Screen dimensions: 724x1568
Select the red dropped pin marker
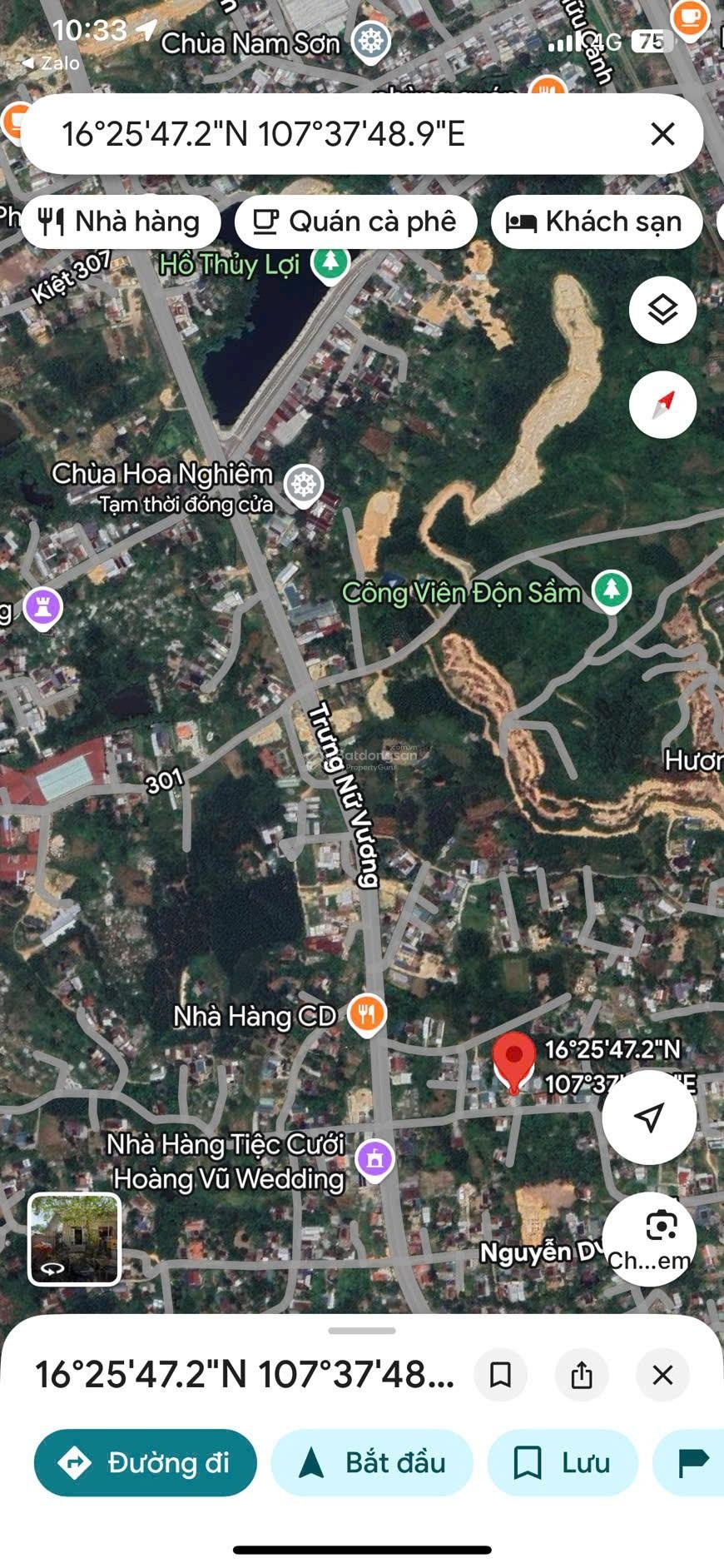point(515,1058)
